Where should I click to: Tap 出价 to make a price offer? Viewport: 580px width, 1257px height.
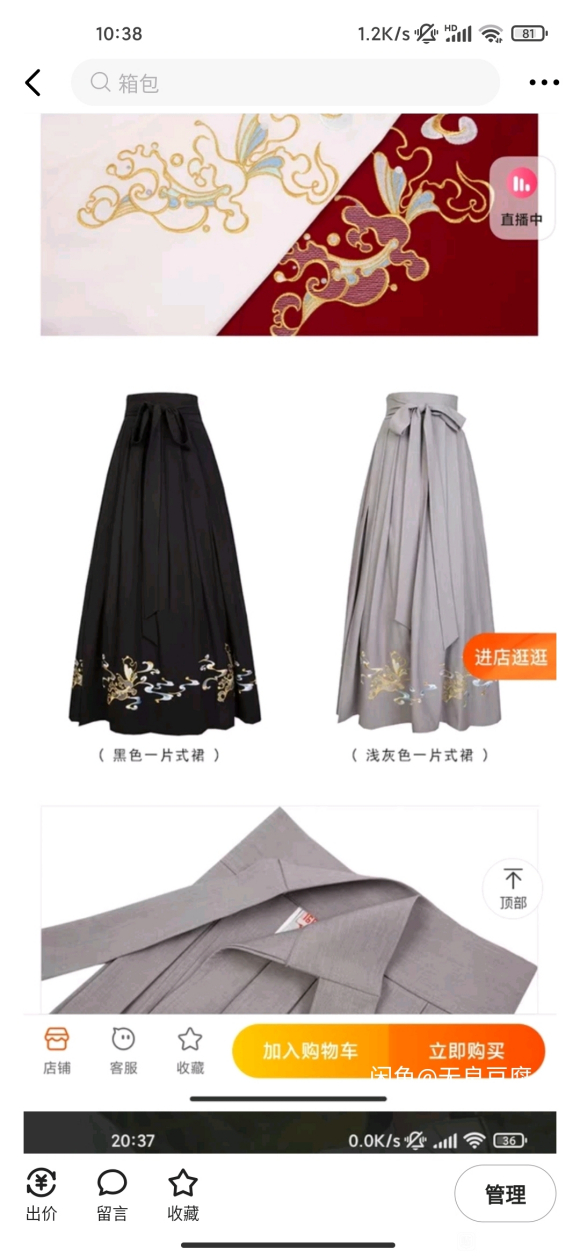coord(41,1195)
